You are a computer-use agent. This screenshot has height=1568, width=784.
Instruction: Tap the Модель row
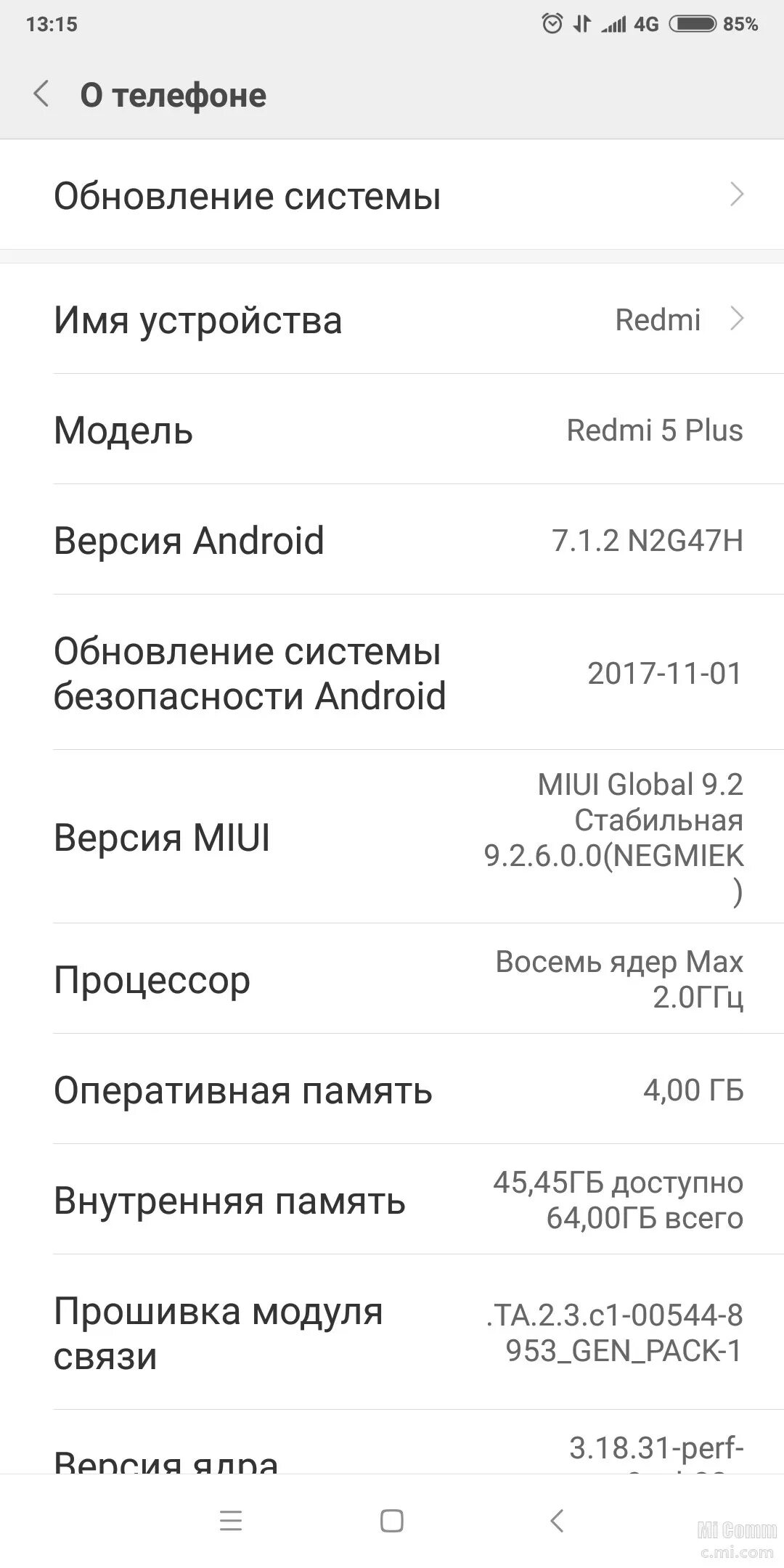392,430
